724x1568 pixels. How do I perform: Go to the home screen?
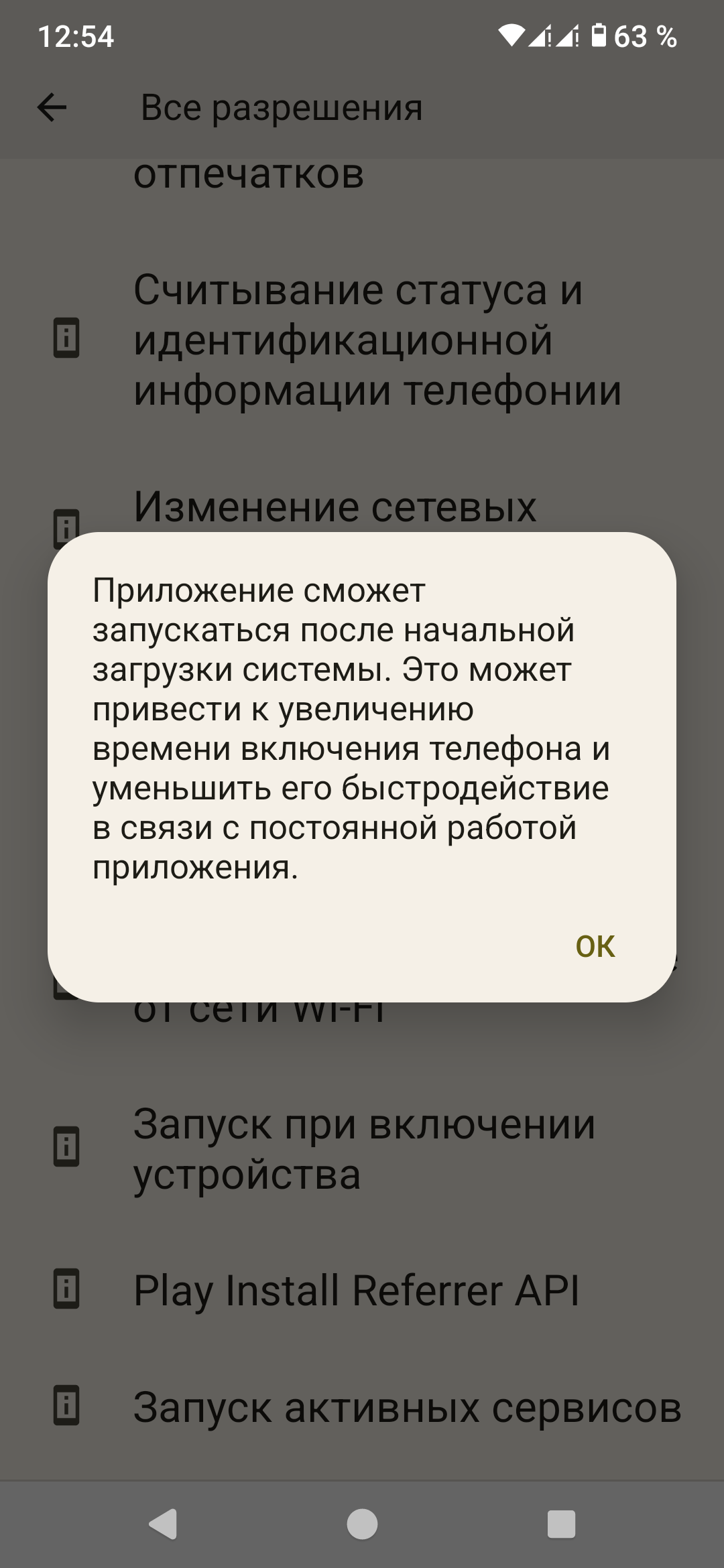point(362,1524)
